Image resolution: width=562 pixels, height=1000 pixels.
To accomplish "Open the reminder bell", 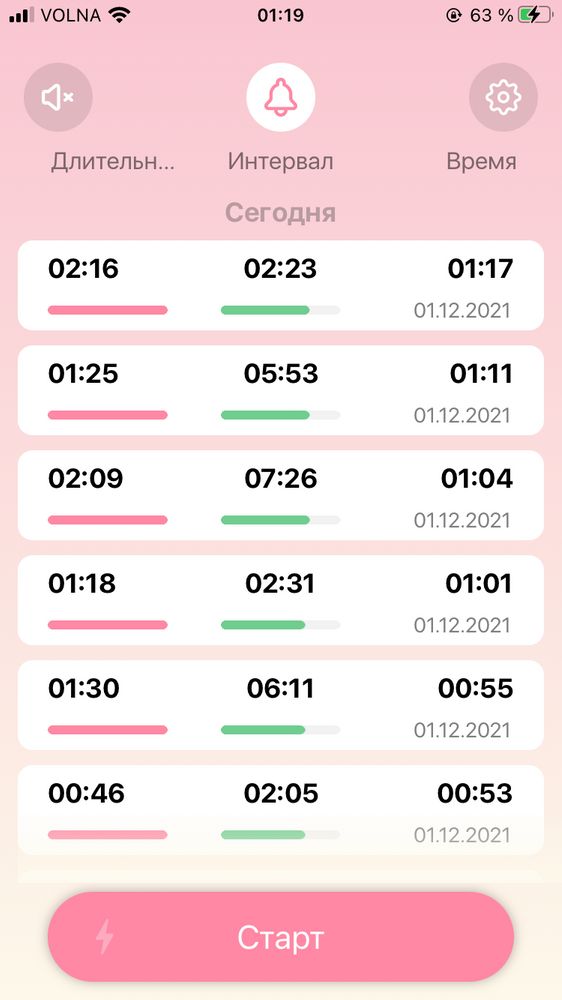I will (x=281, y=97).
